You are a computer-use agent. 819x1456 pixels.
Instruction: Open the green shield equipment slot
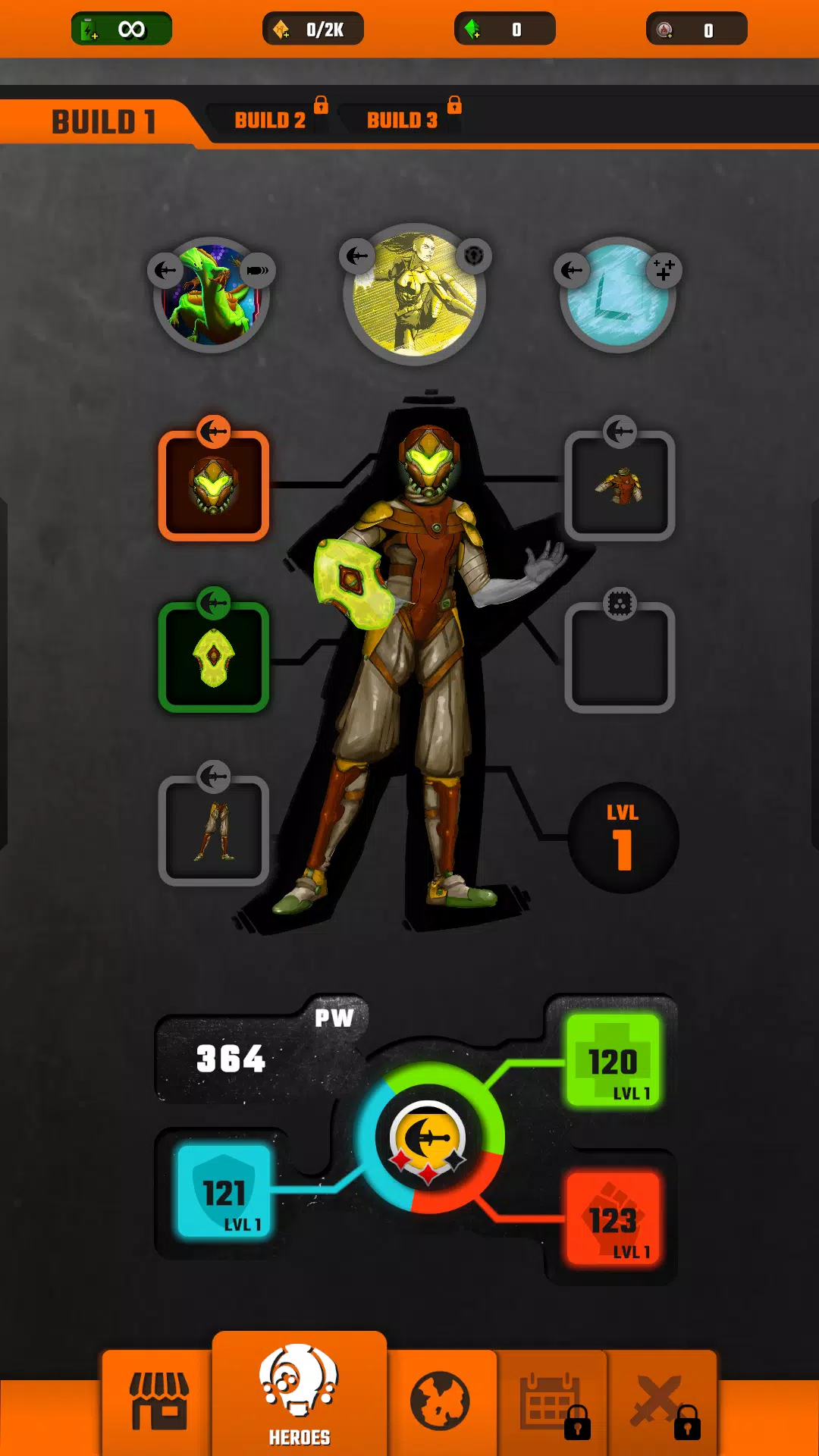point(214,657)
